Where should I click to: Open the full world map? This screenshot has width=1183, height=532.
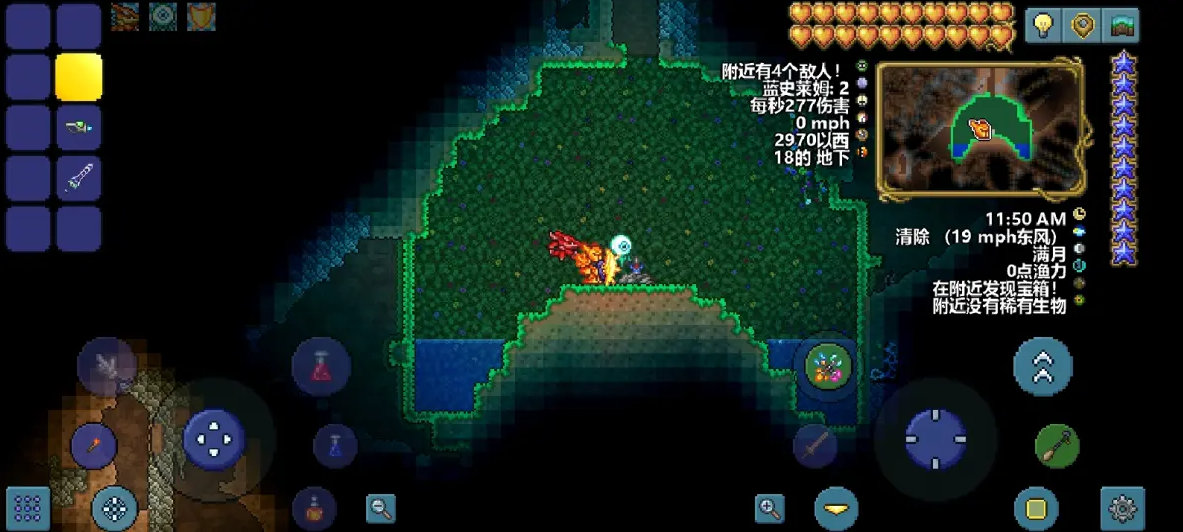(1120, 25)
